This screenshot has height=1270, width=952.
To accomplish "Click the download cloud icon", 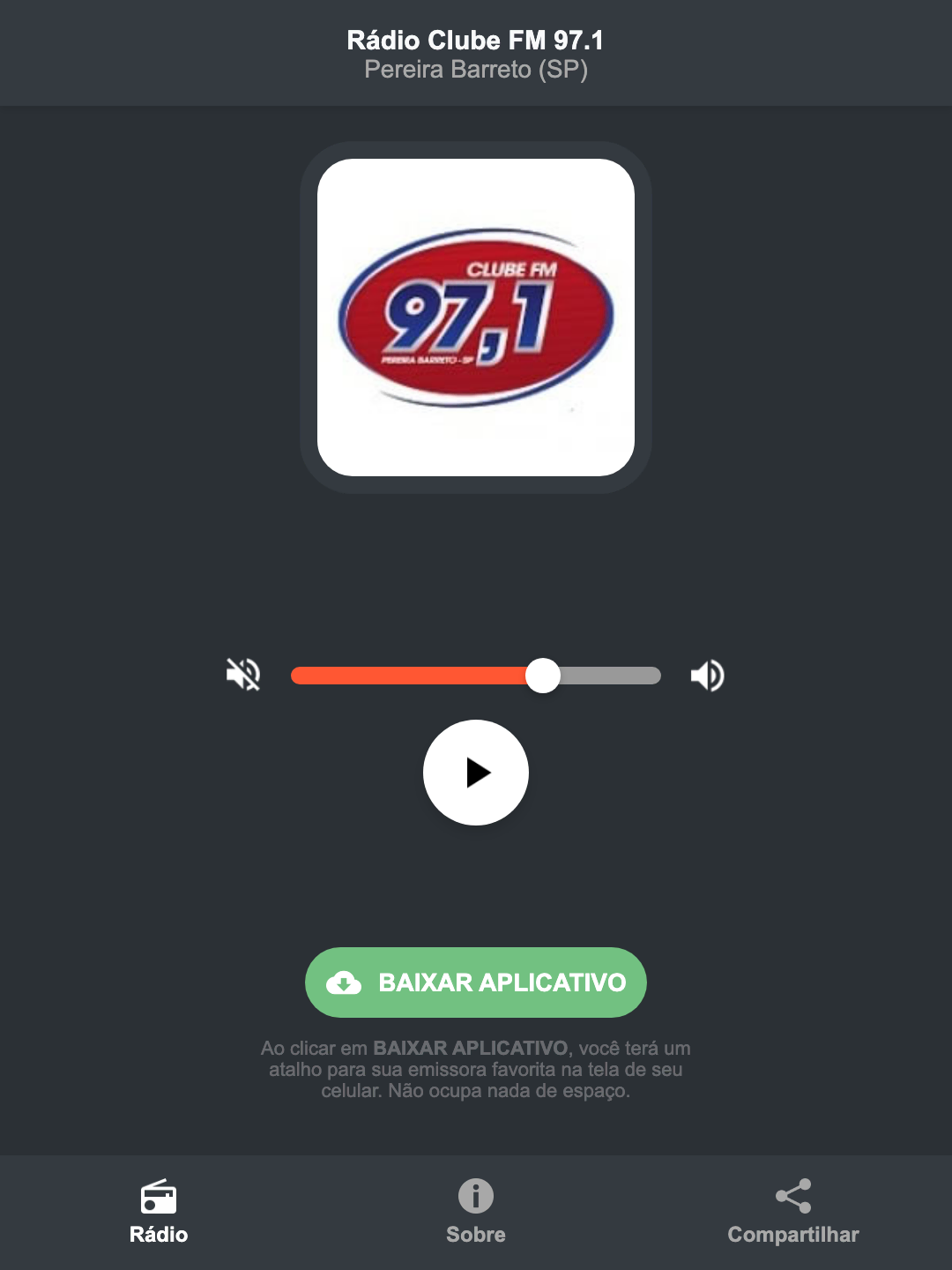I will pos(346,982).
